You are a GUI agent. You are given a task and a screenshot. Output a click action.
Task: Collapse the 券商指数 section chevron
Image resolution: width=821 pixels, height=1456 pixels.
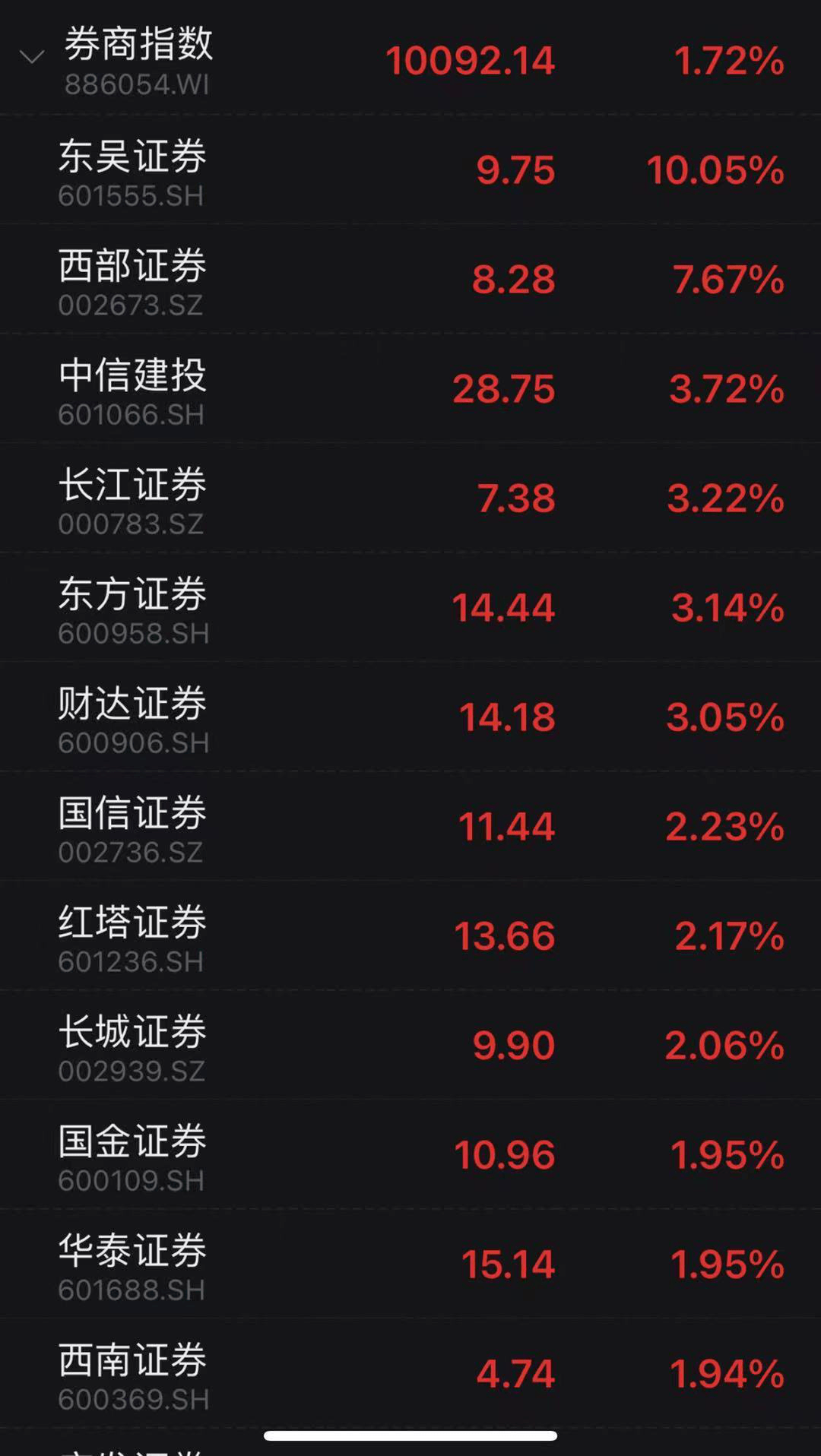pyautogui.click(x=32, y=57)
